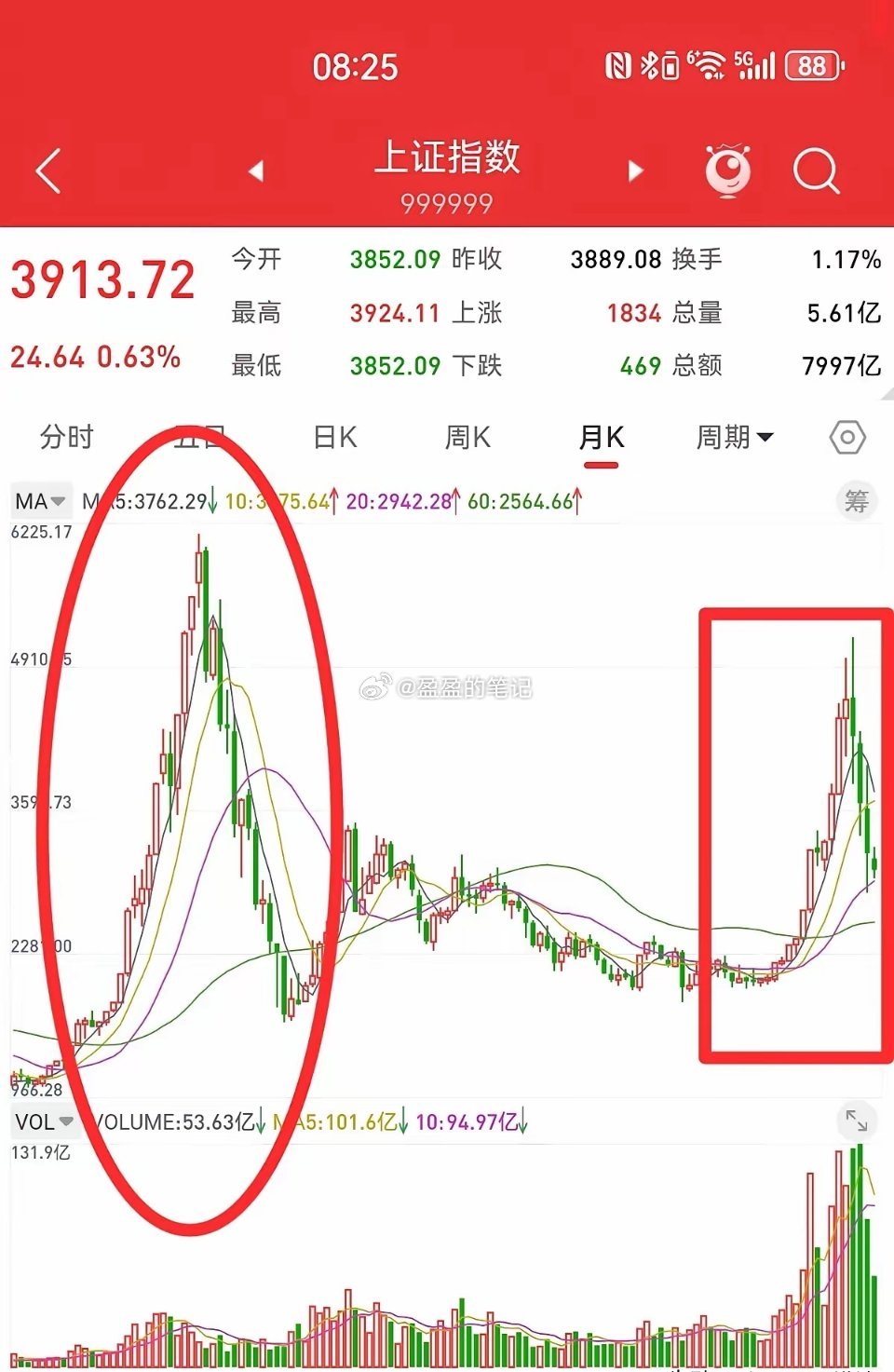Switch to the 日K daily tab

(332, 436)
